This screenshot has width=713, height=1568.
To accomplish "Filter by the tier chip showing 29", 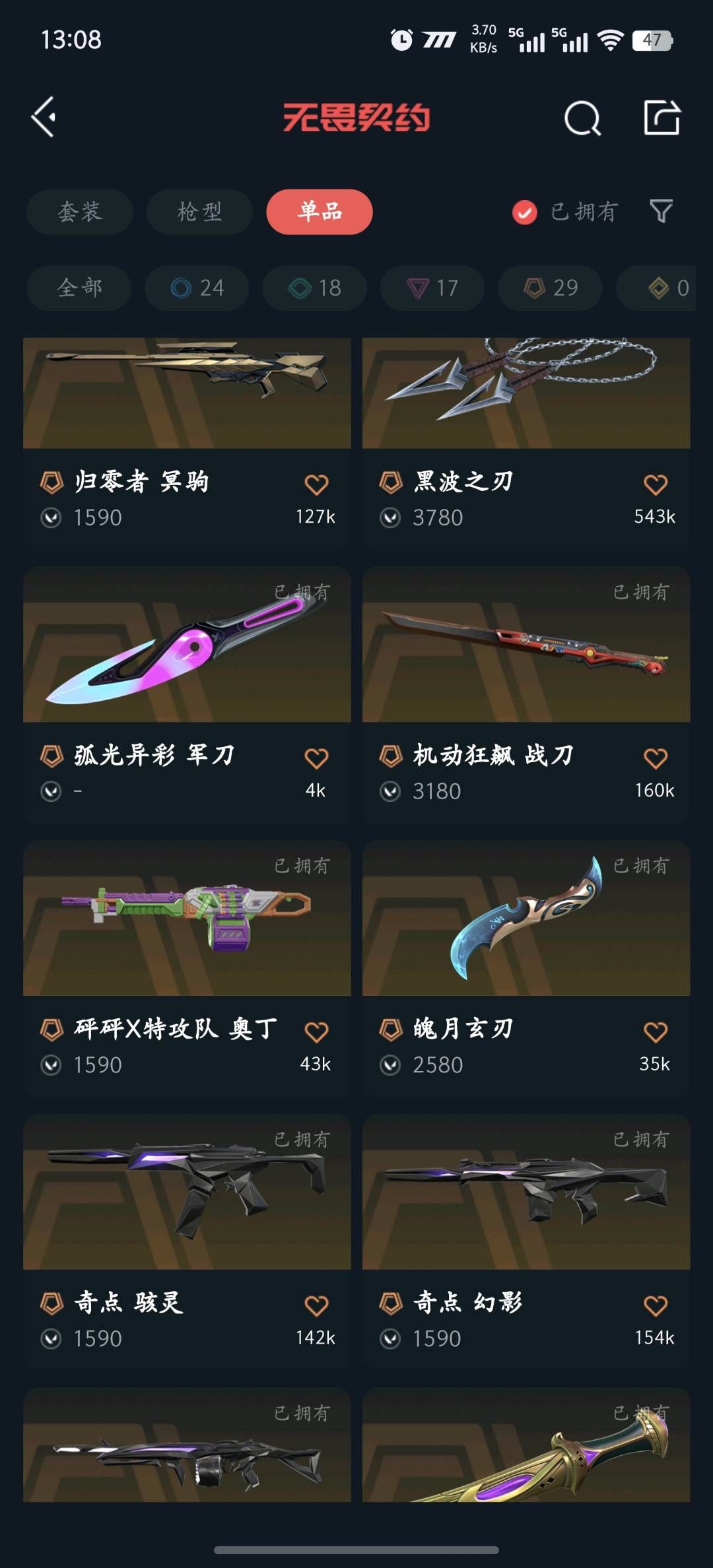I will click(x=550, y=288).
